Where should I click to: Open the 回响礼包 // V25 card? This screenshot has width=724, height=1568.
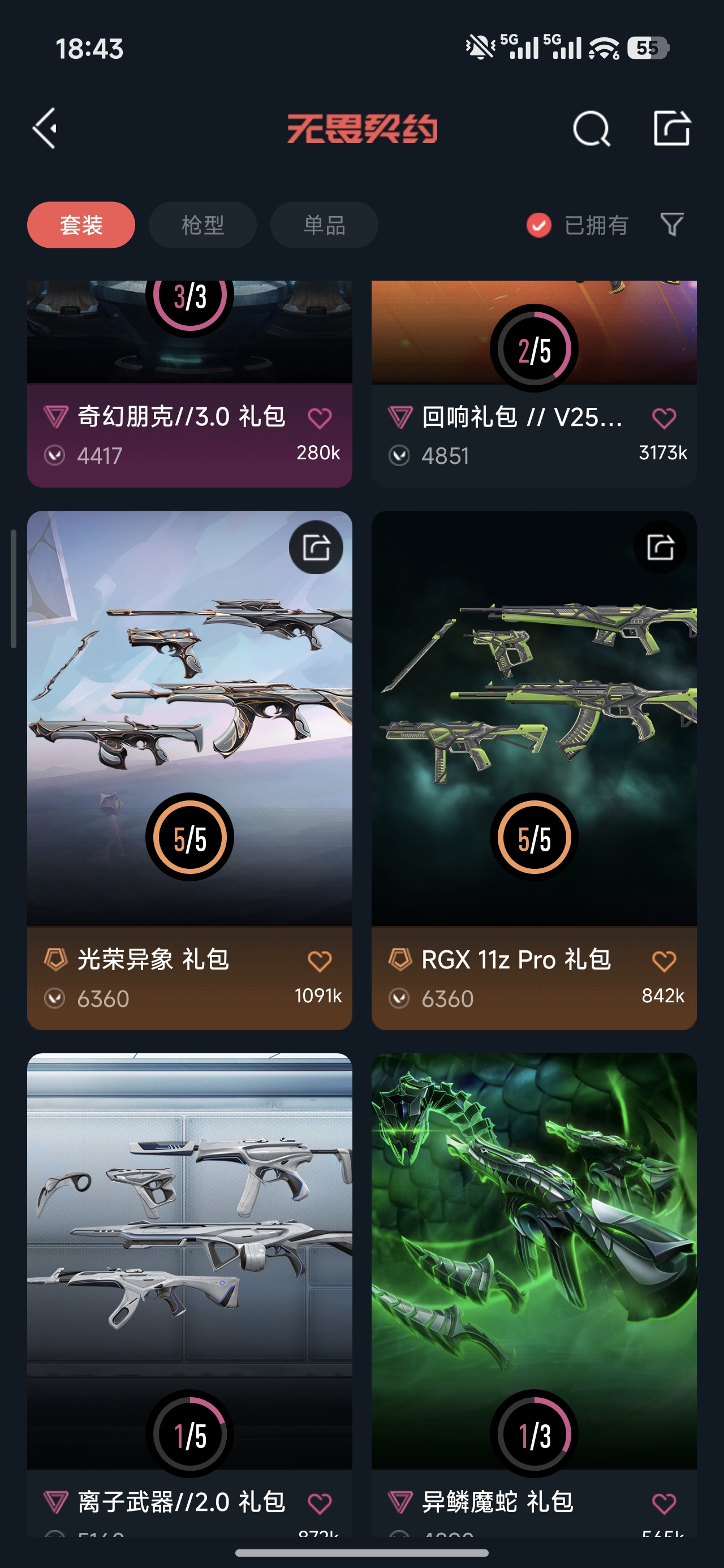tap(522, 416)
